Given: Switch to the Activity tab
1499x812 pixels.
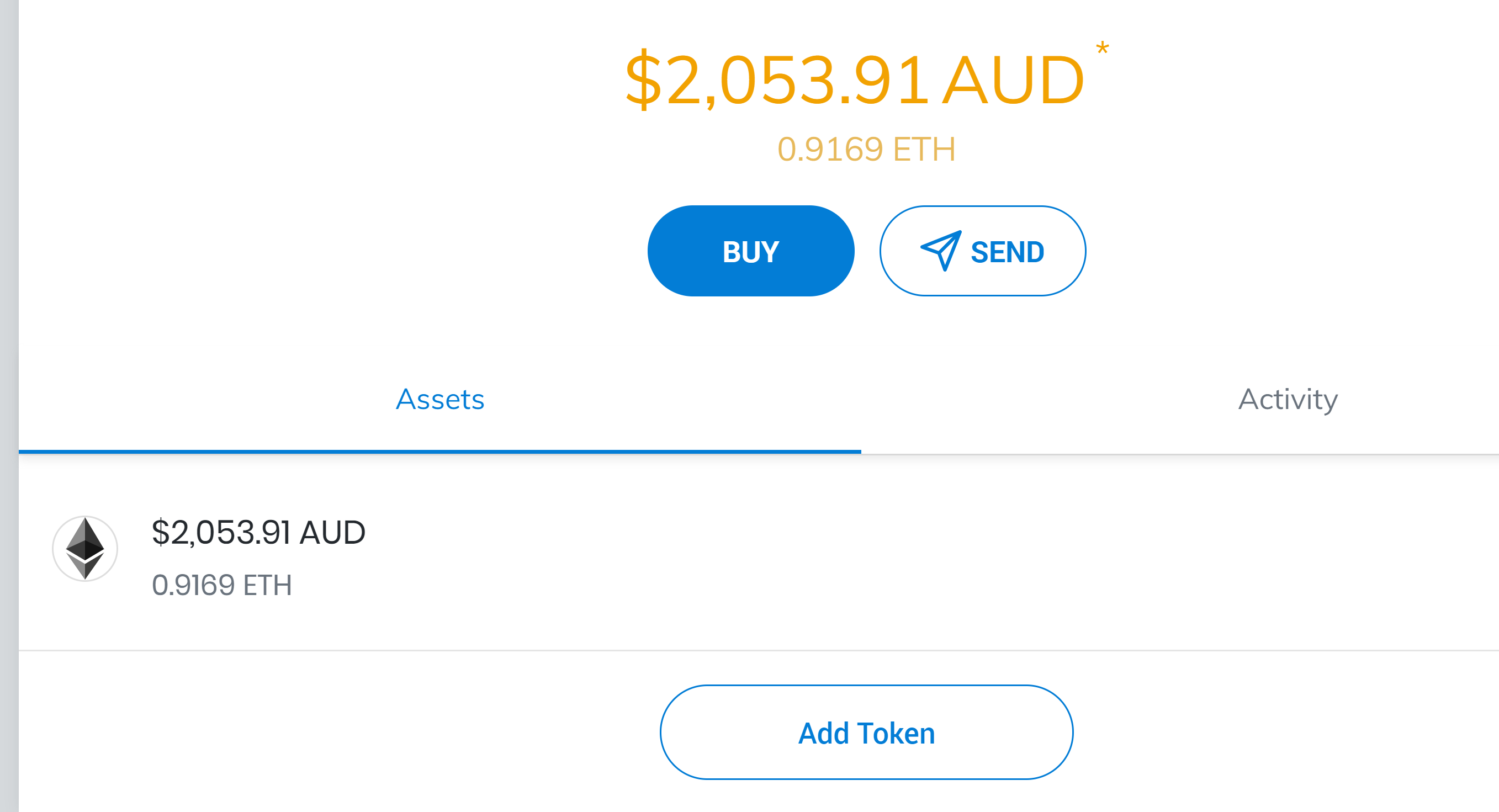Looking at the screenshot, I should point(1287,400).
